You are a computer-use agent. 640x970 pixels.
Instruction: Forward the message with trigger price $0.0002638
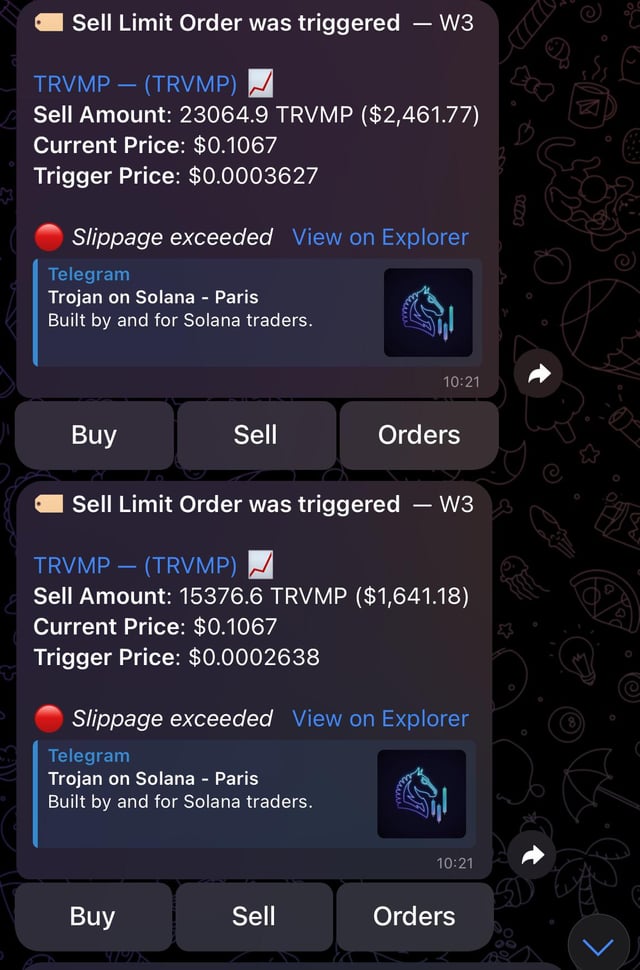pos(532,855)
